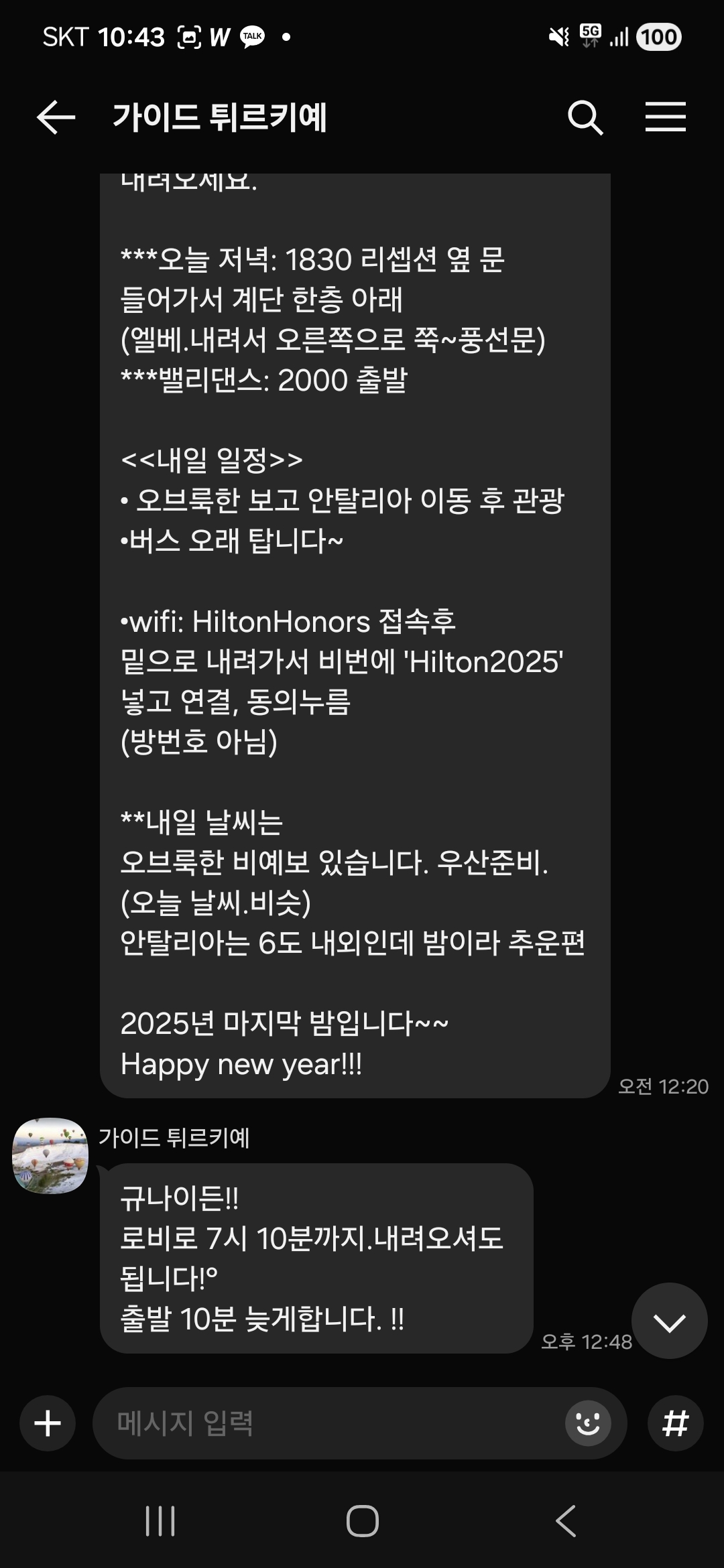The image size is (724, 1568).
Task: Go back from the 가이드 튀르키예 chat
Action: [x=56, y=118]
